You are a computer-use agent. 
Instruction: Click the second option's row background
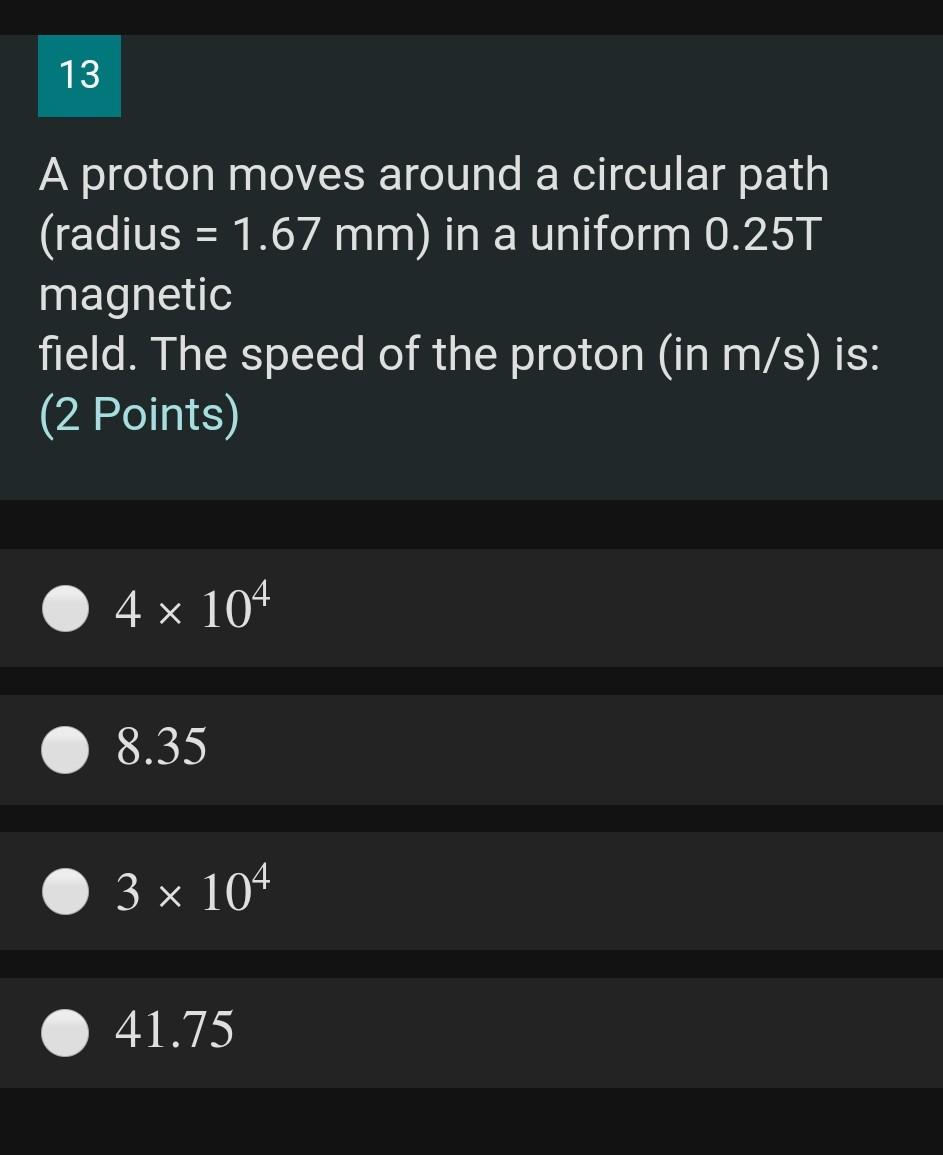[x=500, y=749]
